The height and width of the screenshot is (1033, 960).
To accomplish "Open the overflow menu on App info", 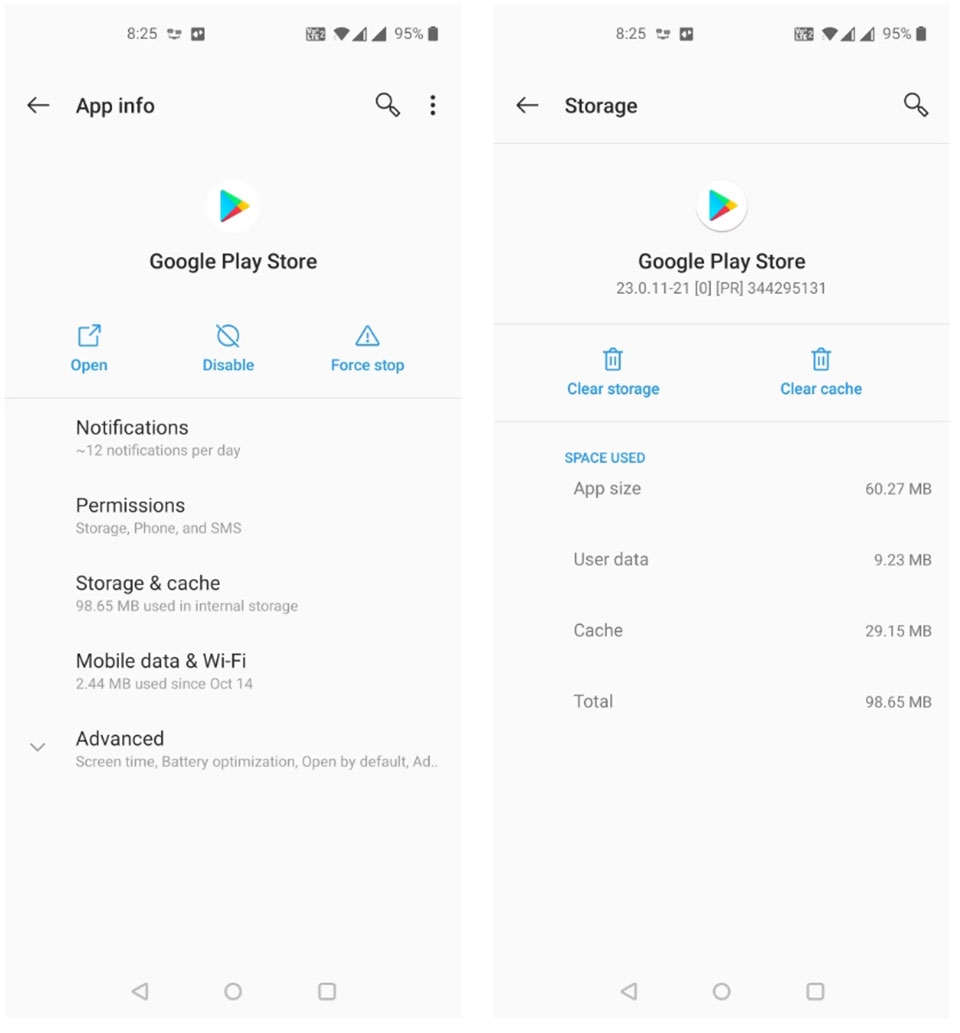I will click(x=432, y=105).
